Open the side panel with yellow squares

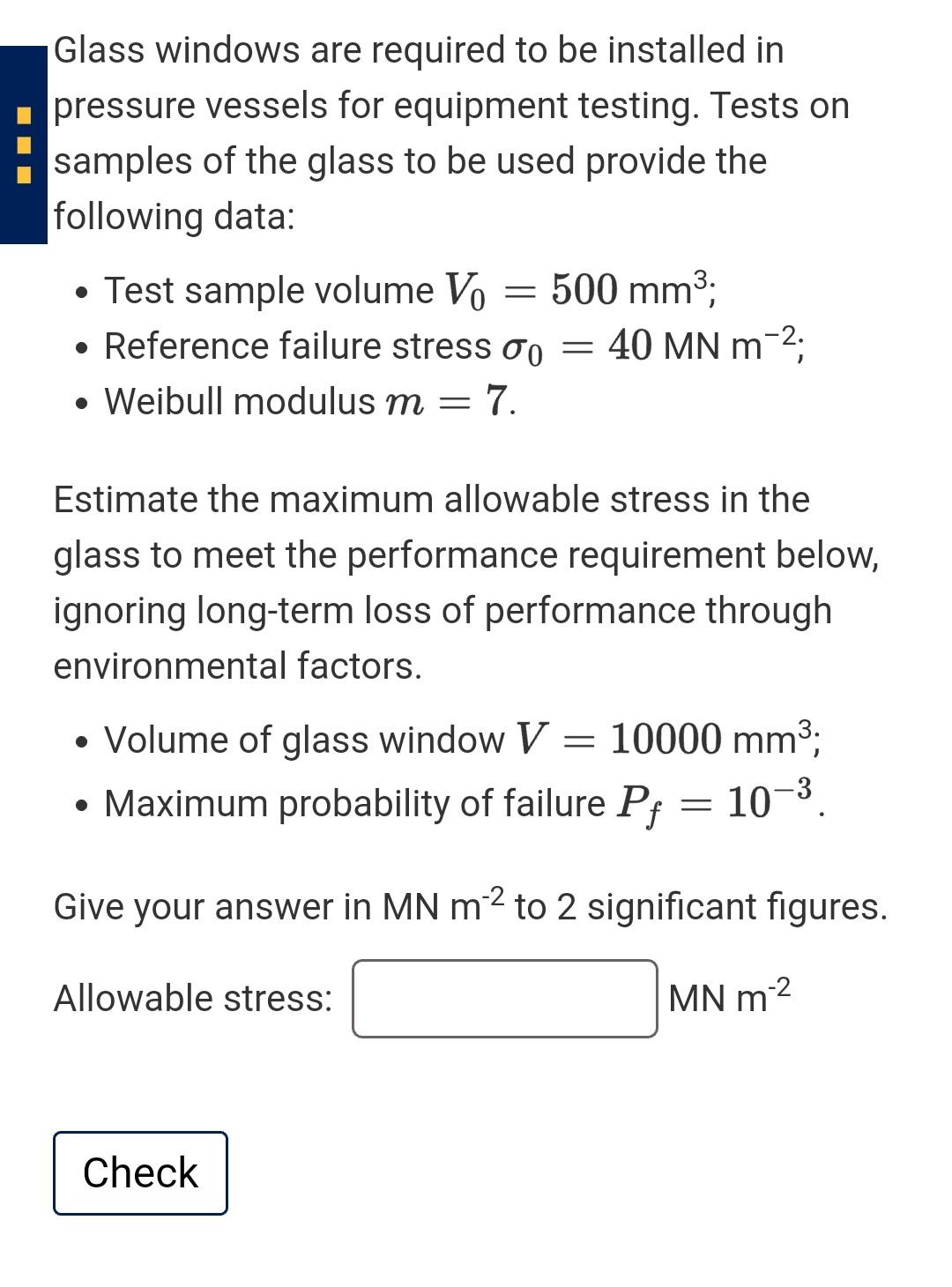pyautogui.click(x=24, y=145)
